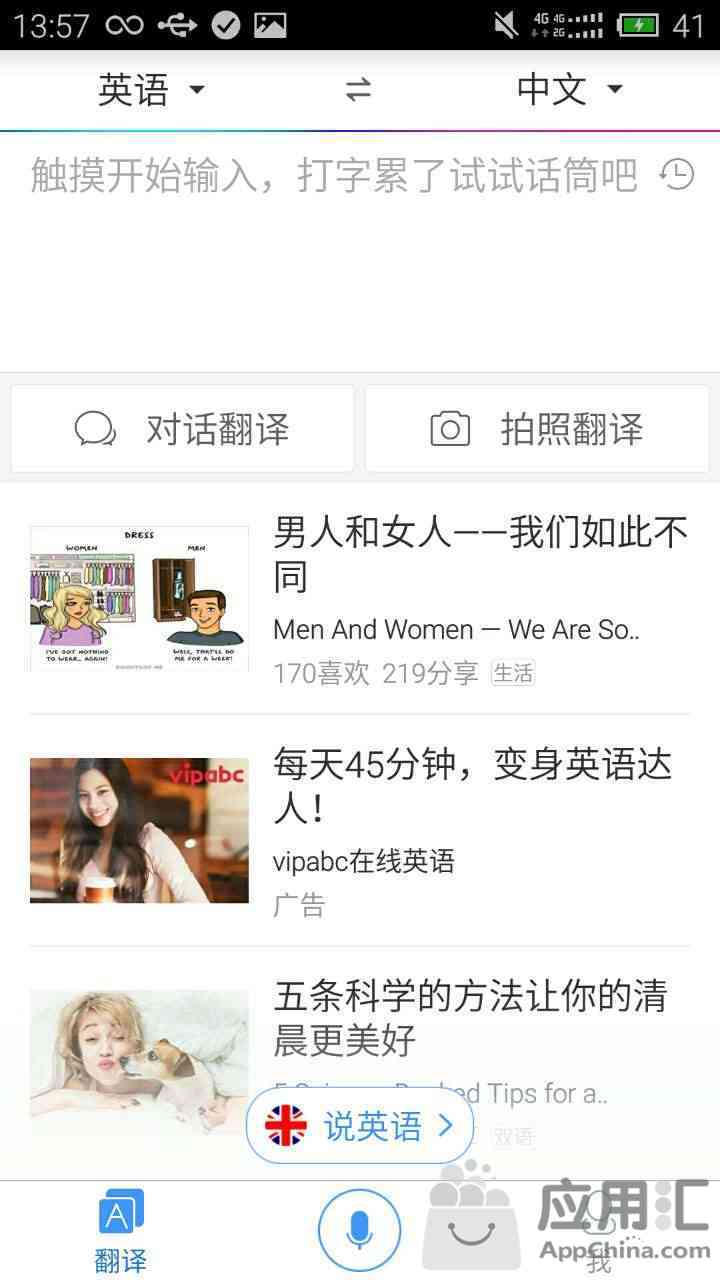Open the 英语 source language dropdown
Screen dimensions: 720x1280
(151, 90)
